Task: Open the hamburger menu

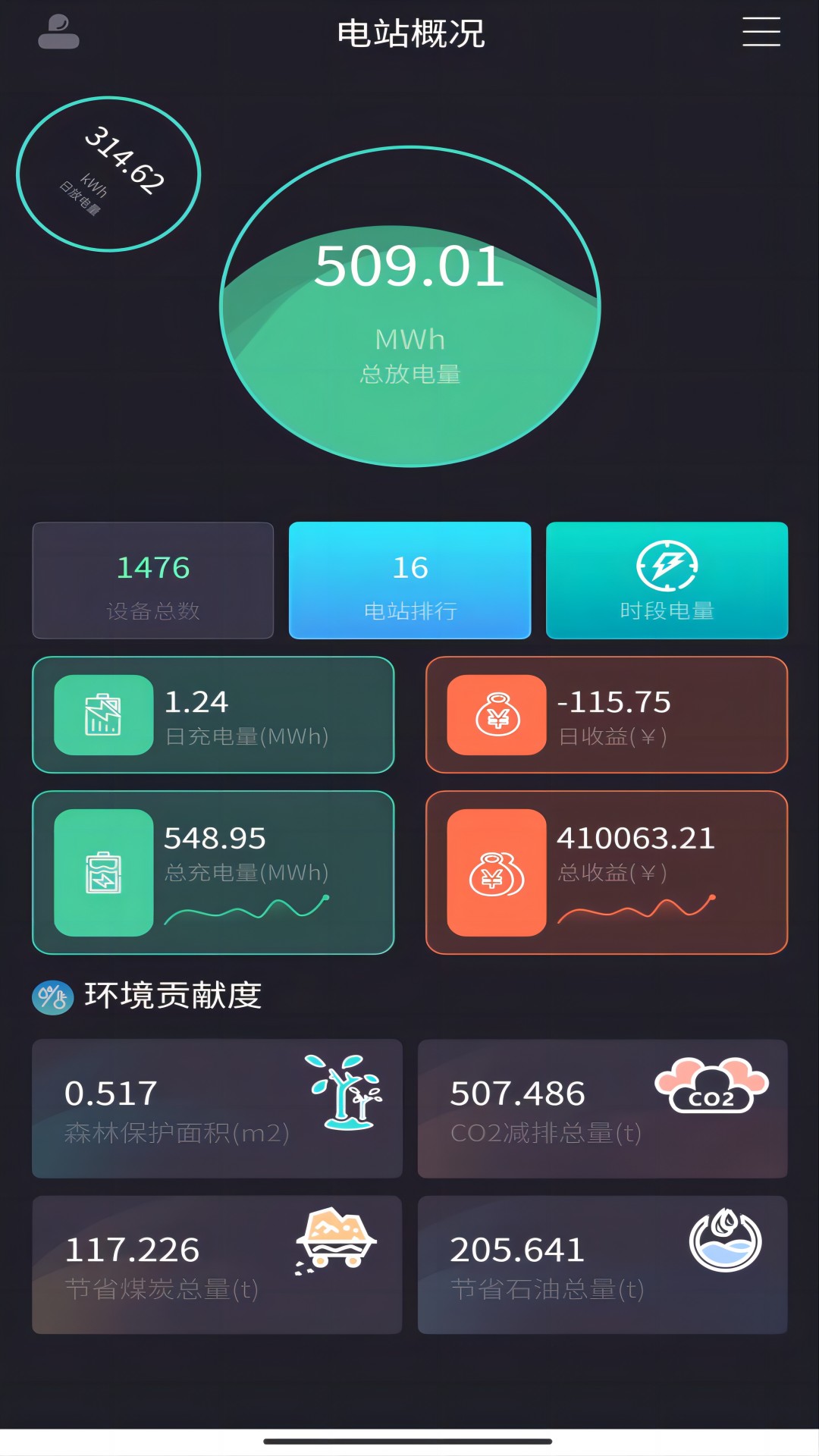Action: [x=761, y=32]
